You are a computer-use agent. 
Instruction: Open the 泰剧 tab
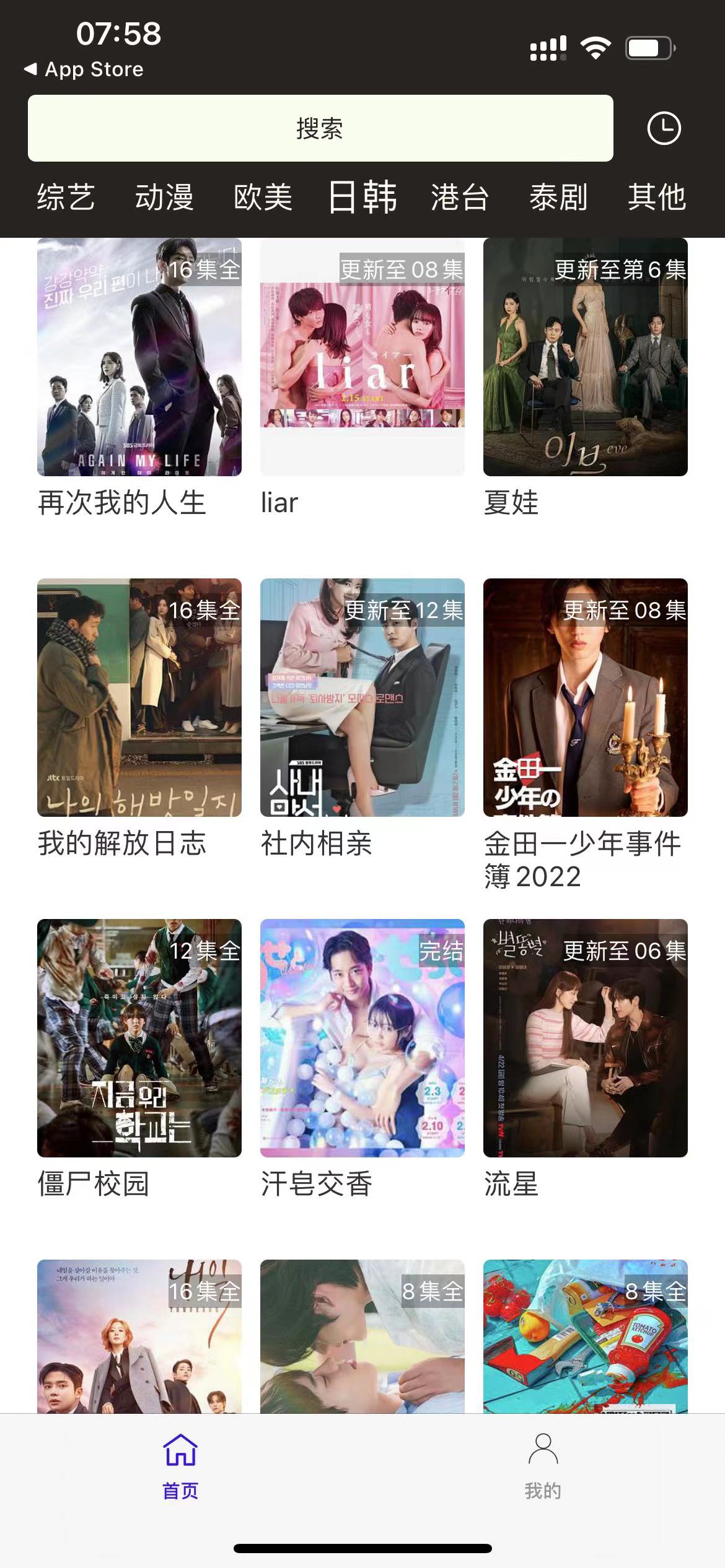coord(558,198)
